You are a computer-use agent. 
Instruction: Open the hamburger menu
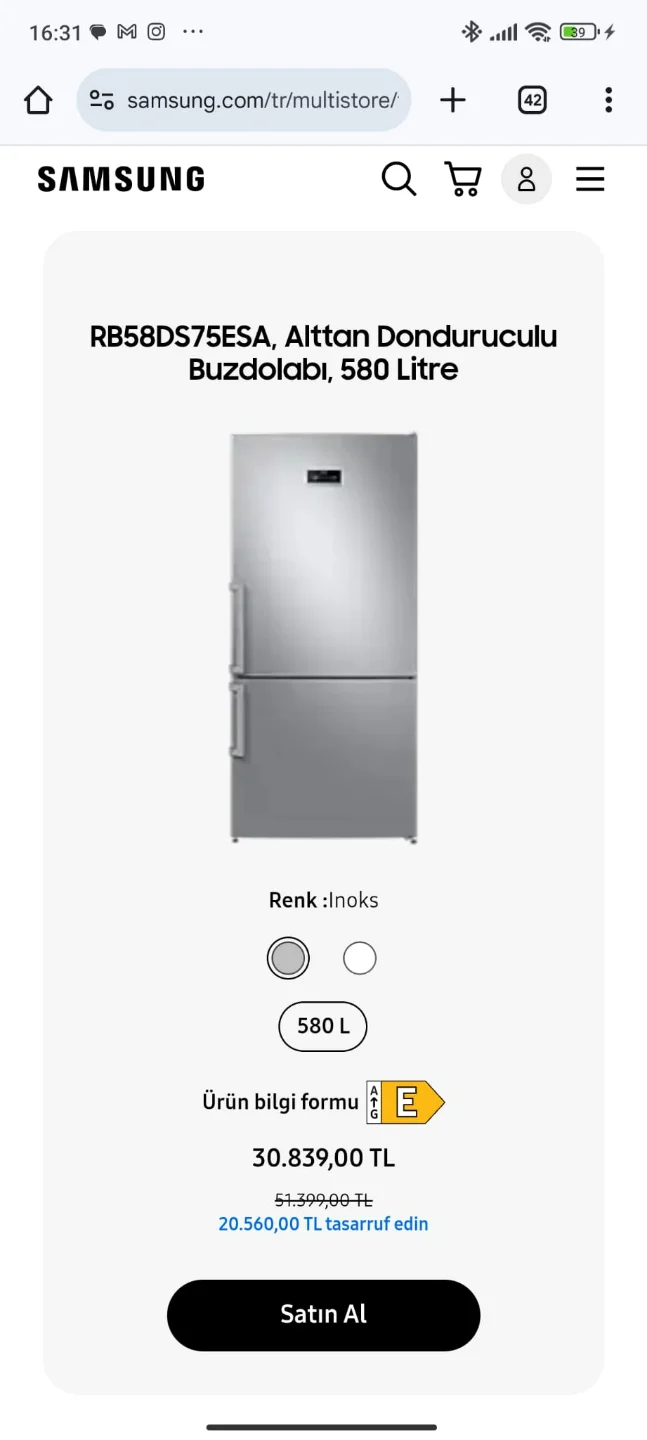click(590, 180)
